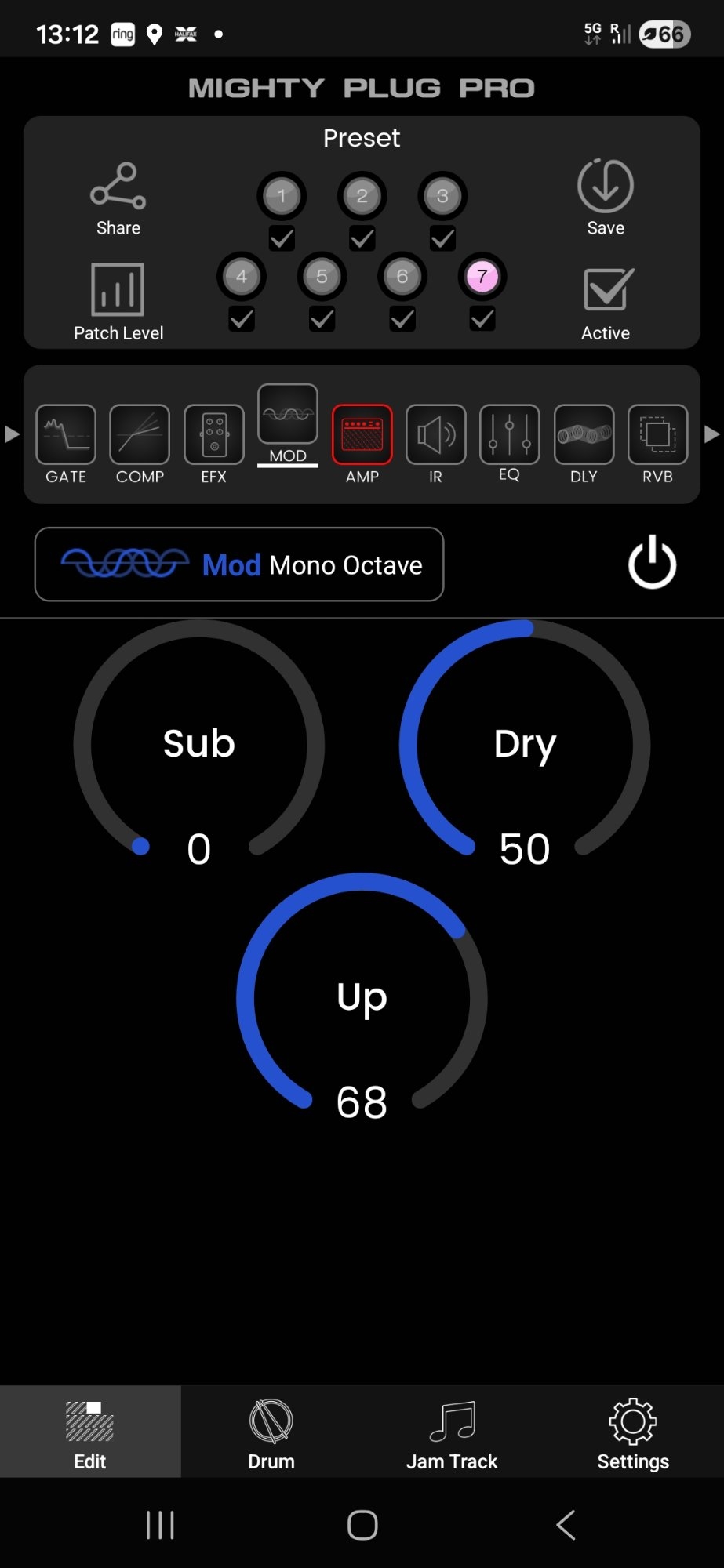Select preset slot 1

[282, 196]
